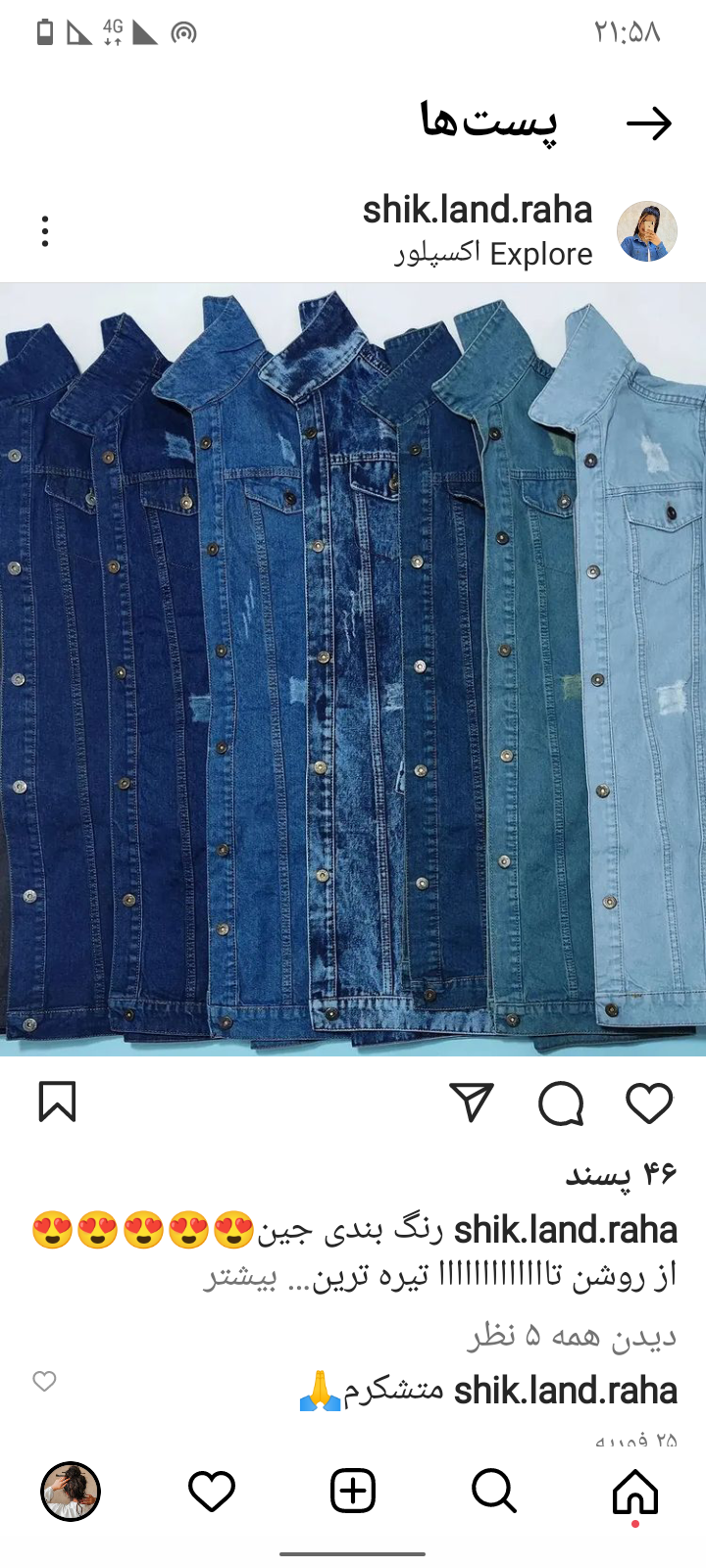Go back using the top arrow
The width and height of the screenshot is (706, 1568).
tap(648, 123)
